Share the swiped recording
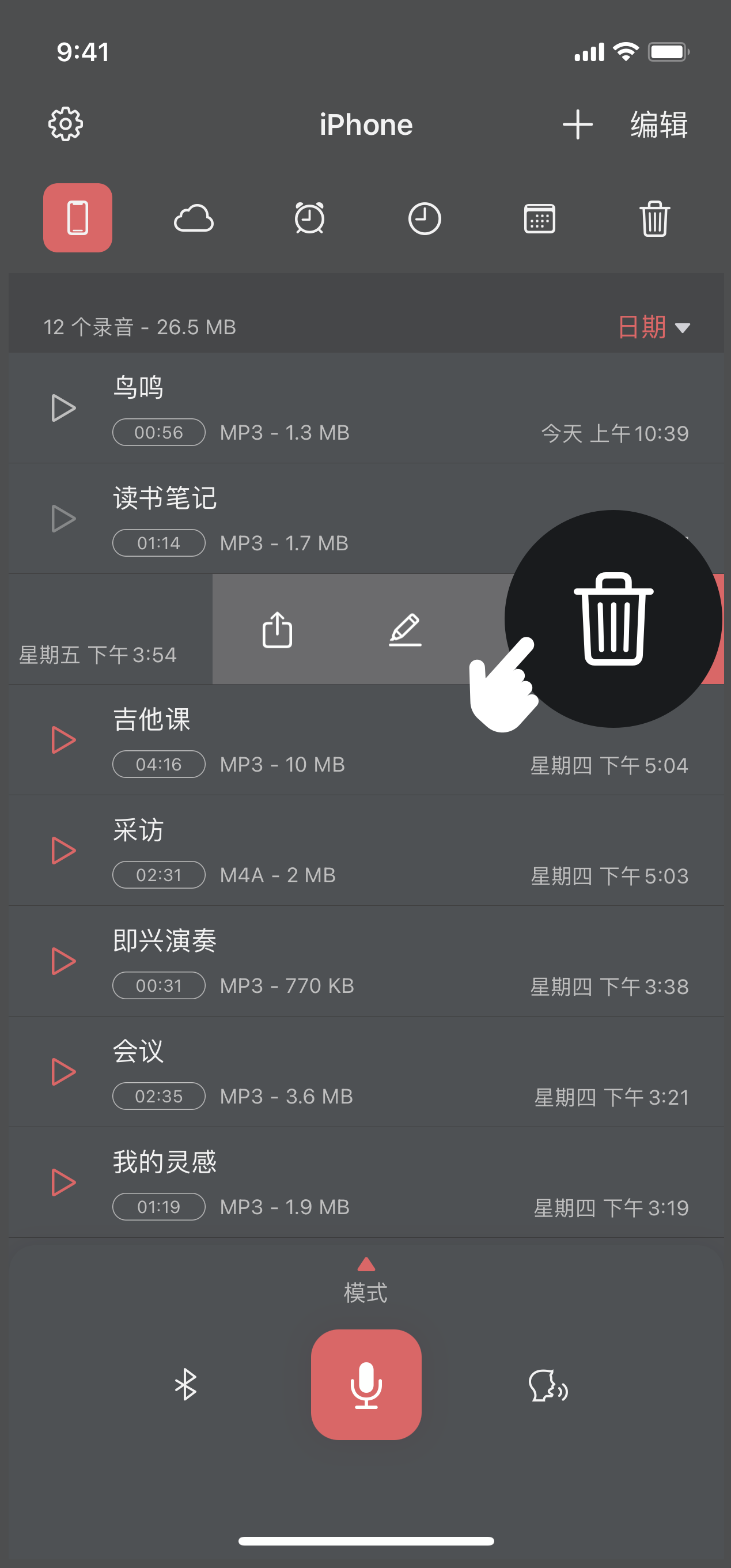Image resolution: width=731 pixels, height=1568 pixels. click(277, 629)
